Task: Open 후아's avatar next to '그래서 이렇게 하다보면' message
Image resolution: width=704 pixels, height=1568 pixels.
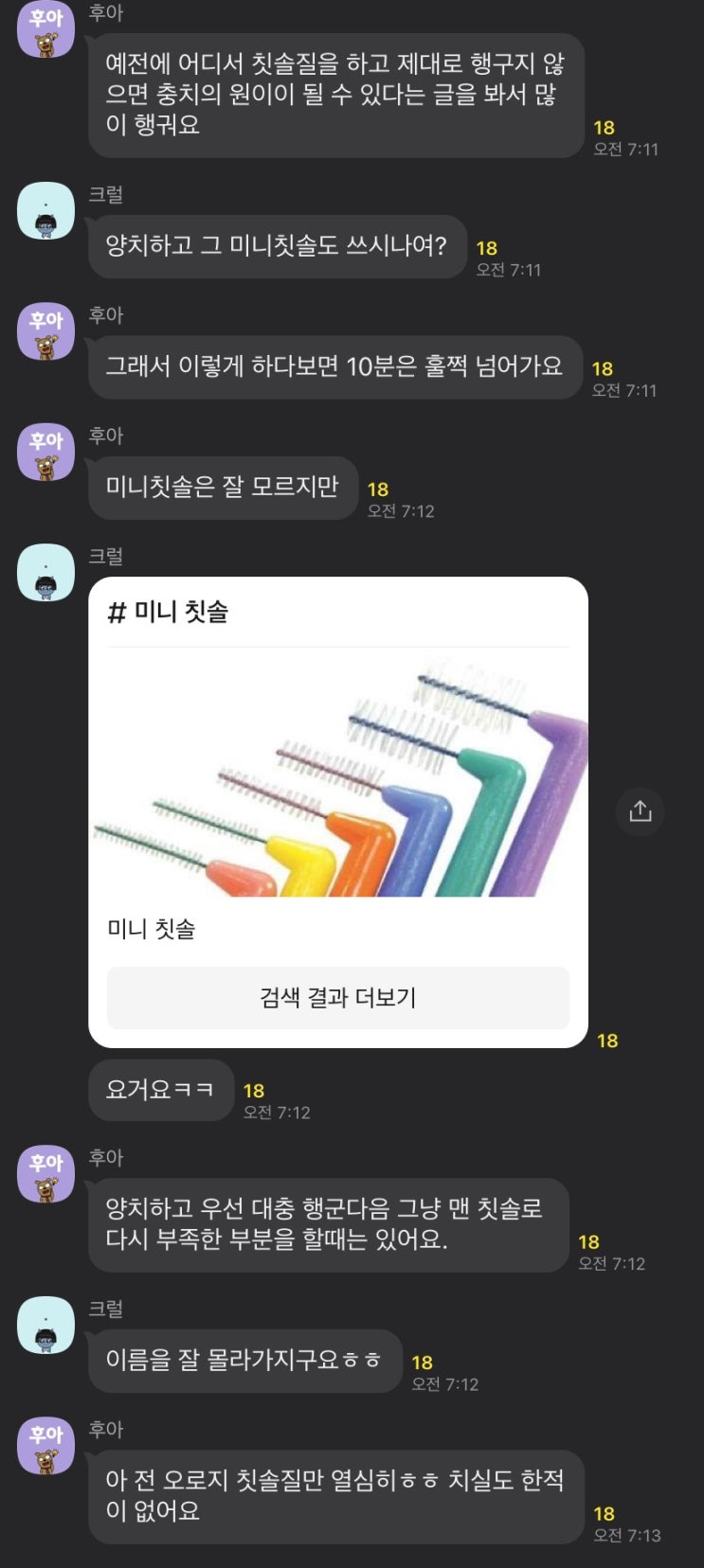Action: [45, 331]
